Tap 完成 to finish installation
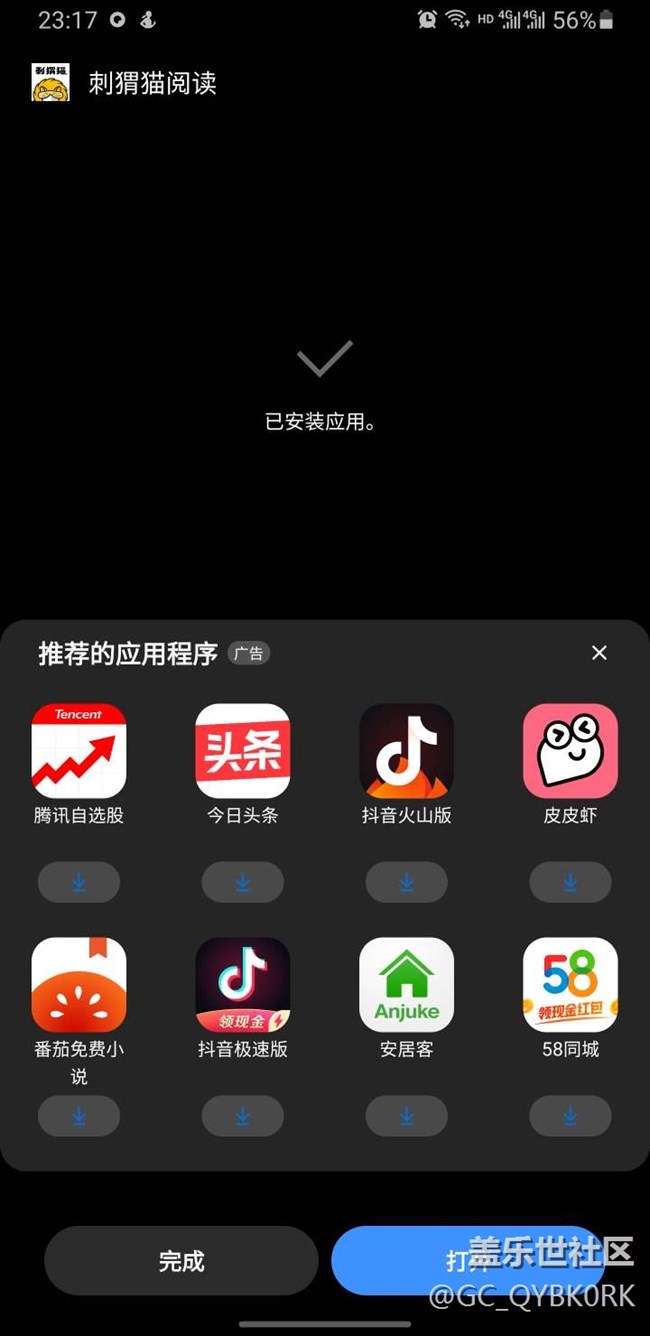650x1336 pixels. 181,1261
